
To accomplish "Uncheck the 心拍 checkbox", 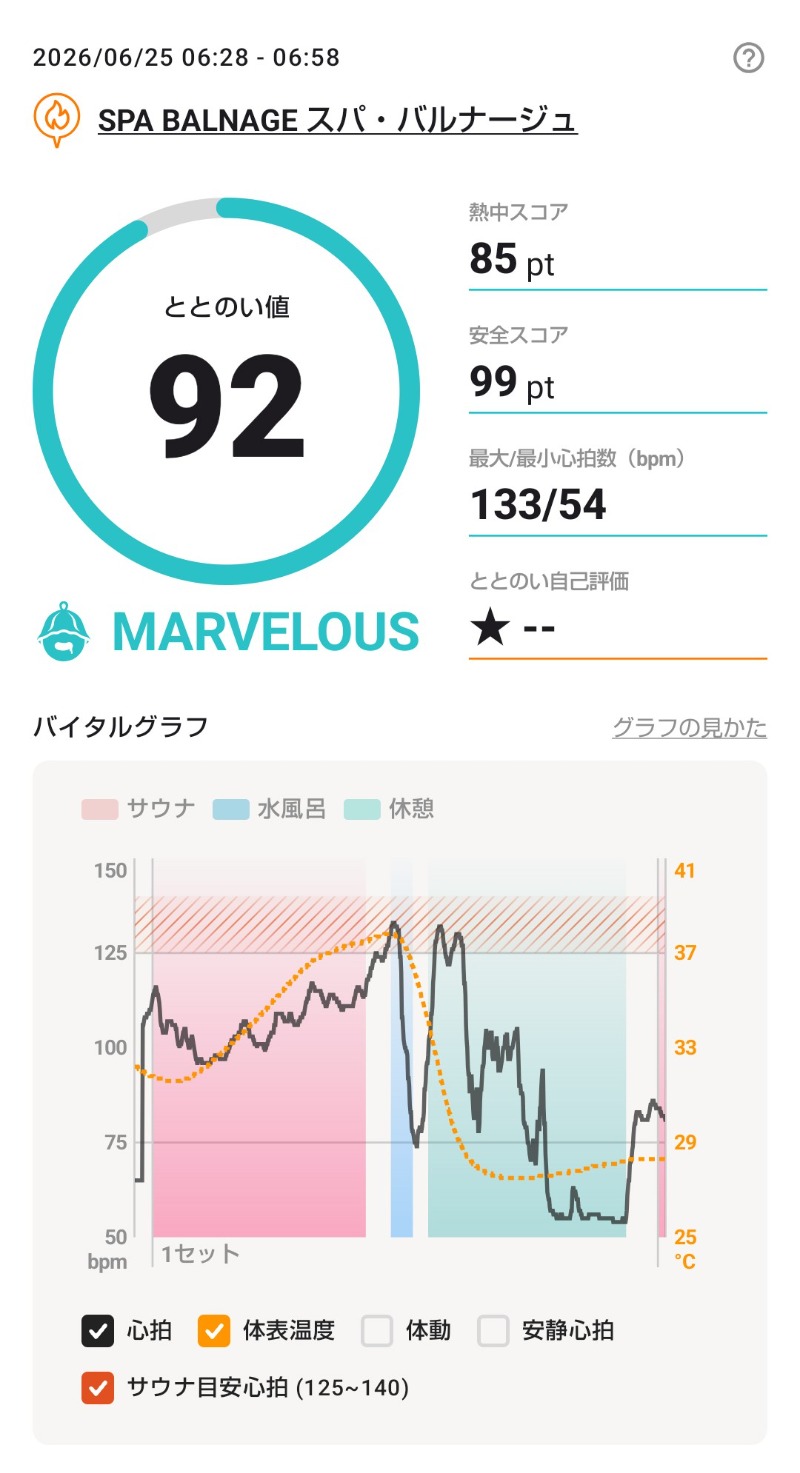I will pos(97,1331).
